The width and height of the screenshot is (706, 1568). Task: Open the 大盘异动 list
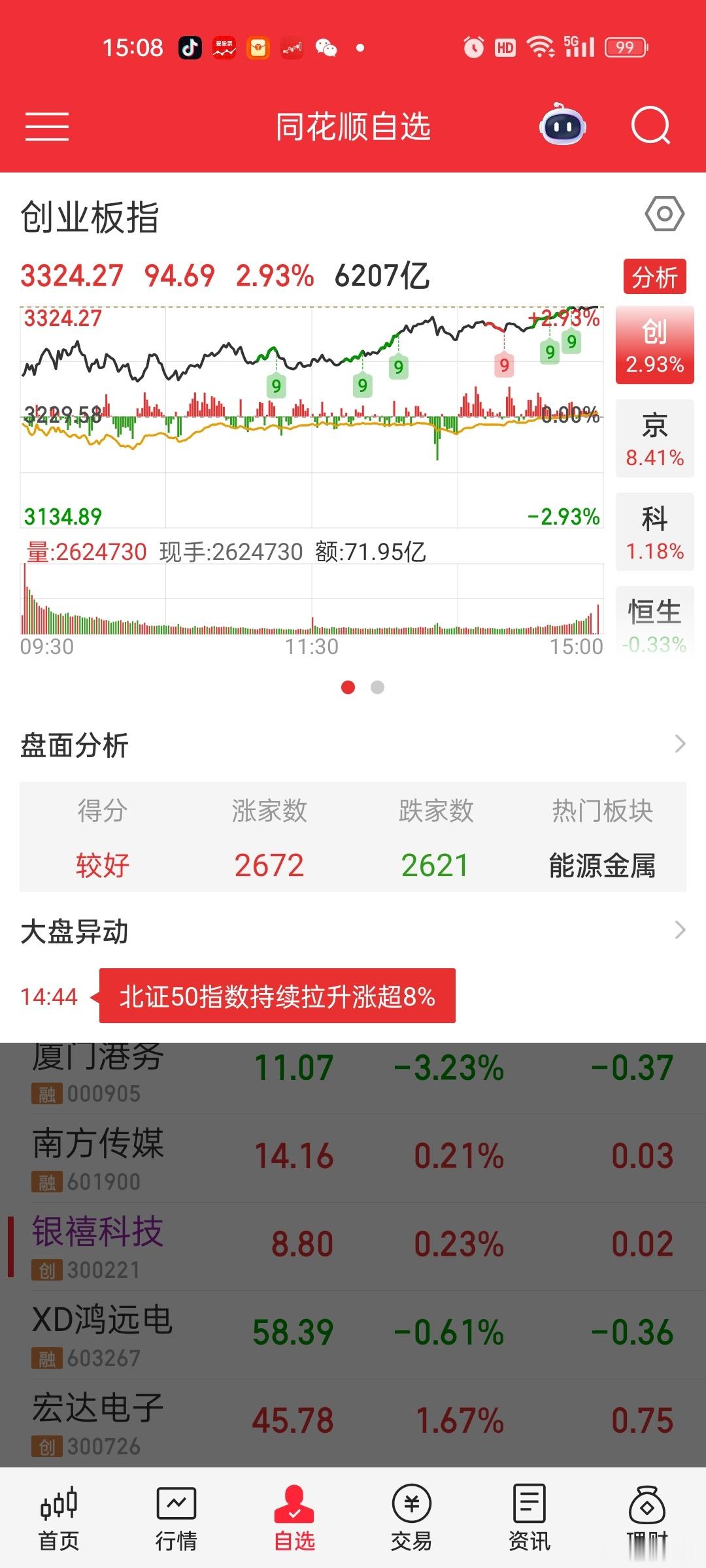tap(353, 931)
